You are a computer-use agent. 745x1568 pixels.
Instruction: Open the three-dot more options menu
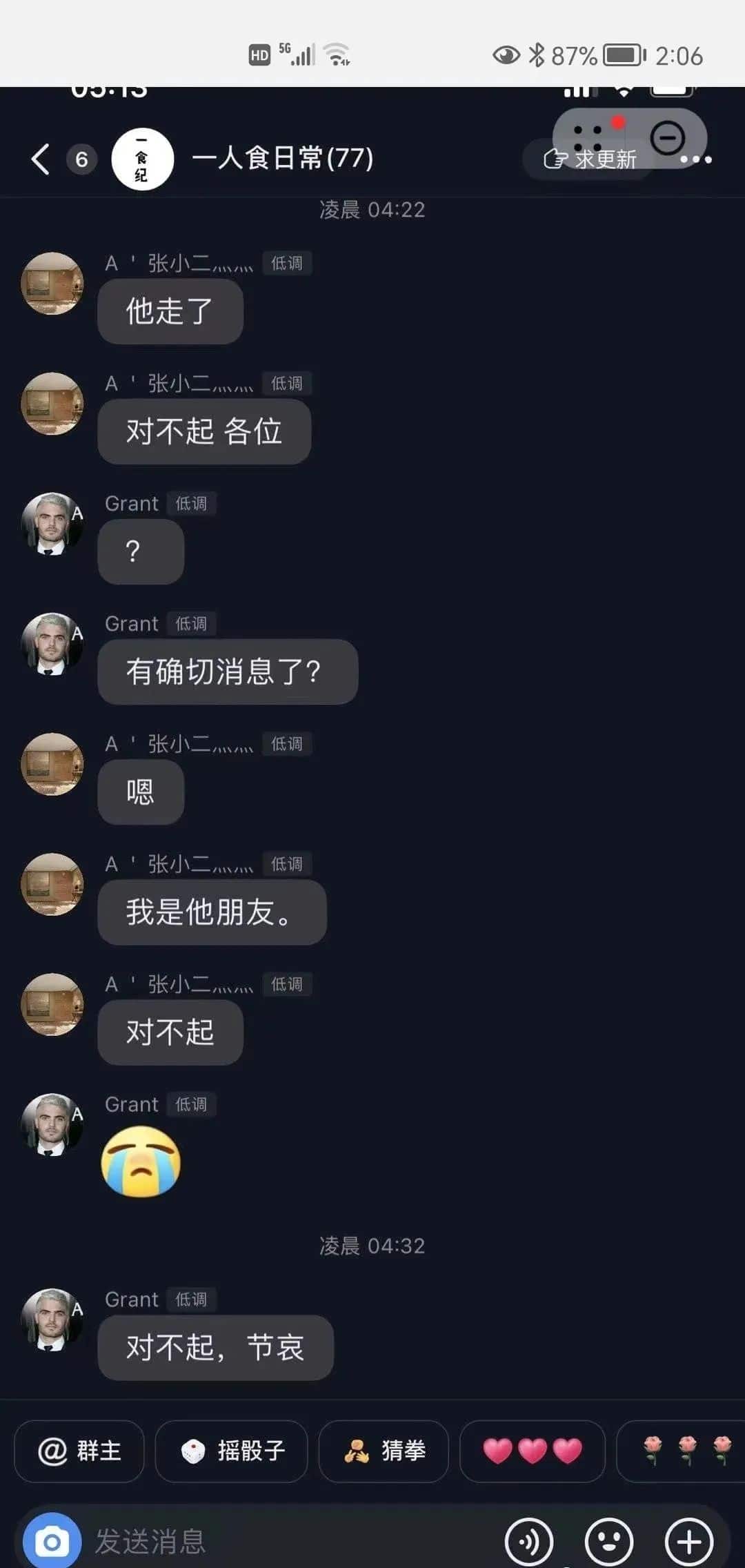697,160
